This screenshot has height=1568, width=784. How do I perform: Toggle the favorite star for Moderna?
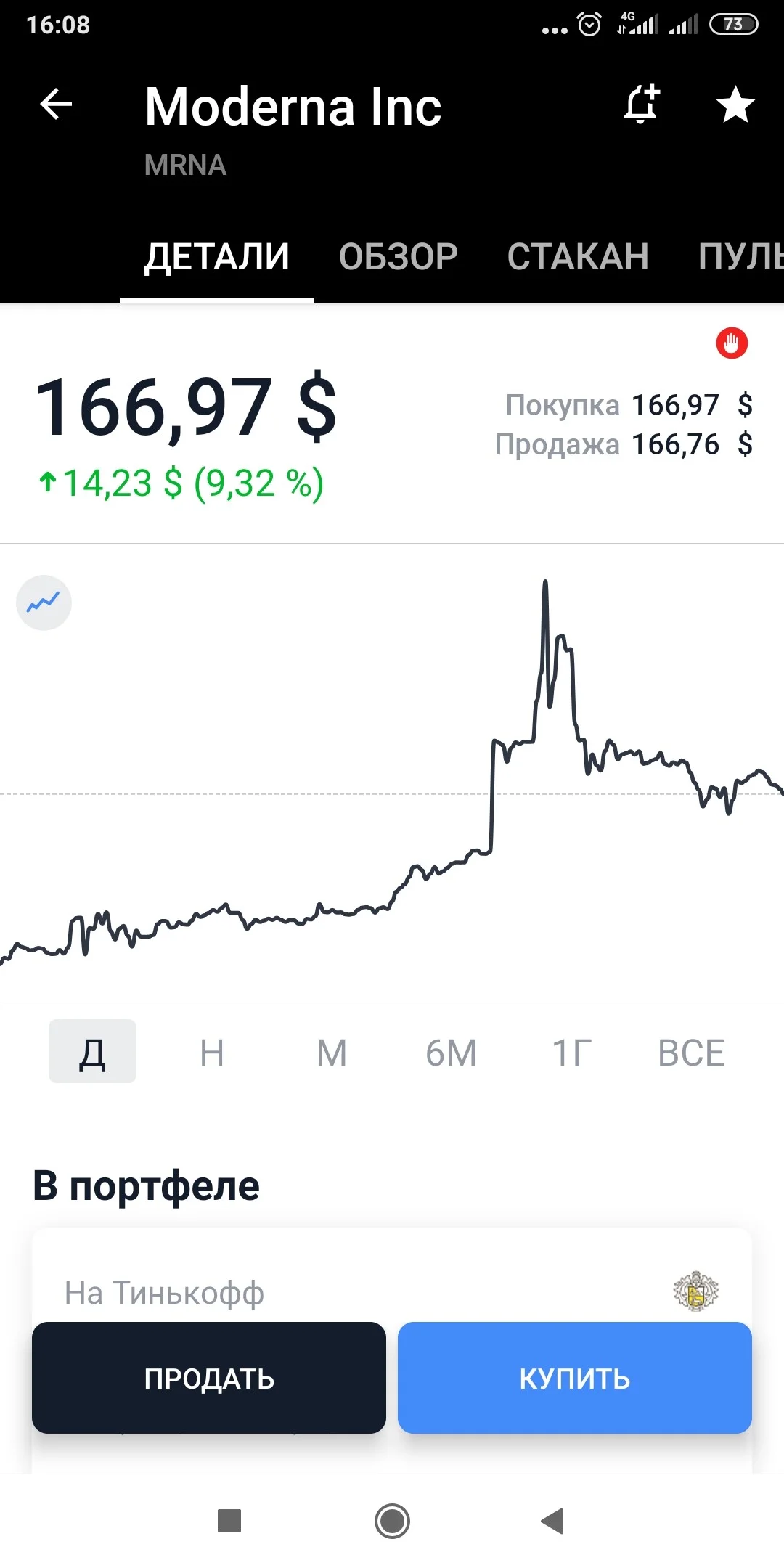tap(735, 105)
